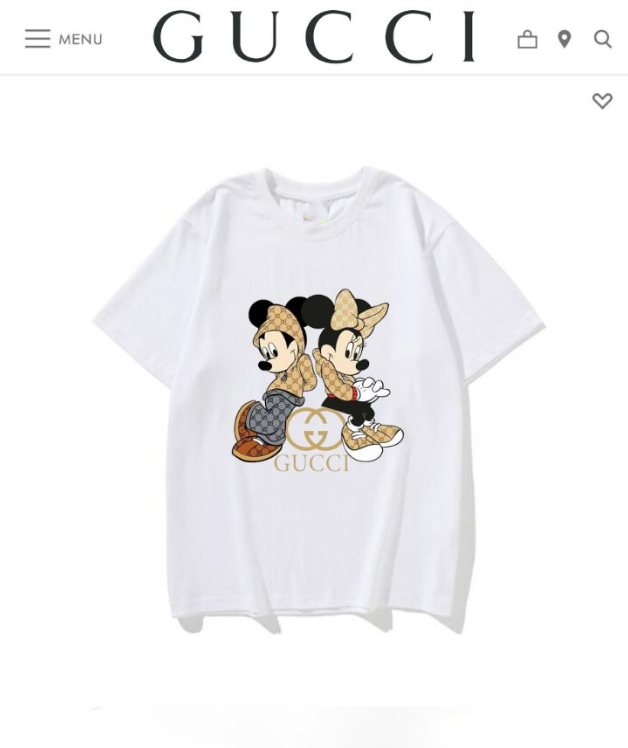
Task: Open the MENU drawer
Action: click(x=63, y=39)
